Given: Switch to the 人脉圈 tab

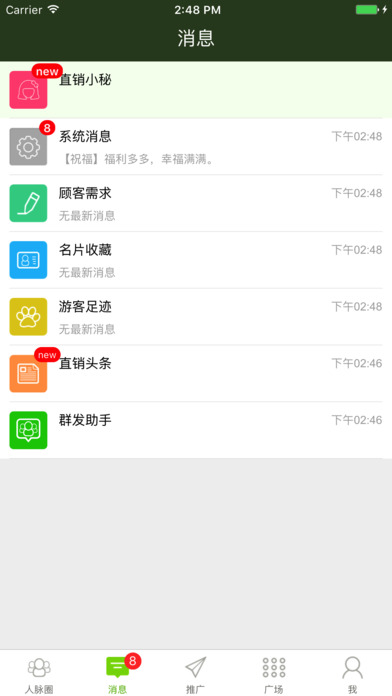Looking at the screenshot, I should (39, 673).
